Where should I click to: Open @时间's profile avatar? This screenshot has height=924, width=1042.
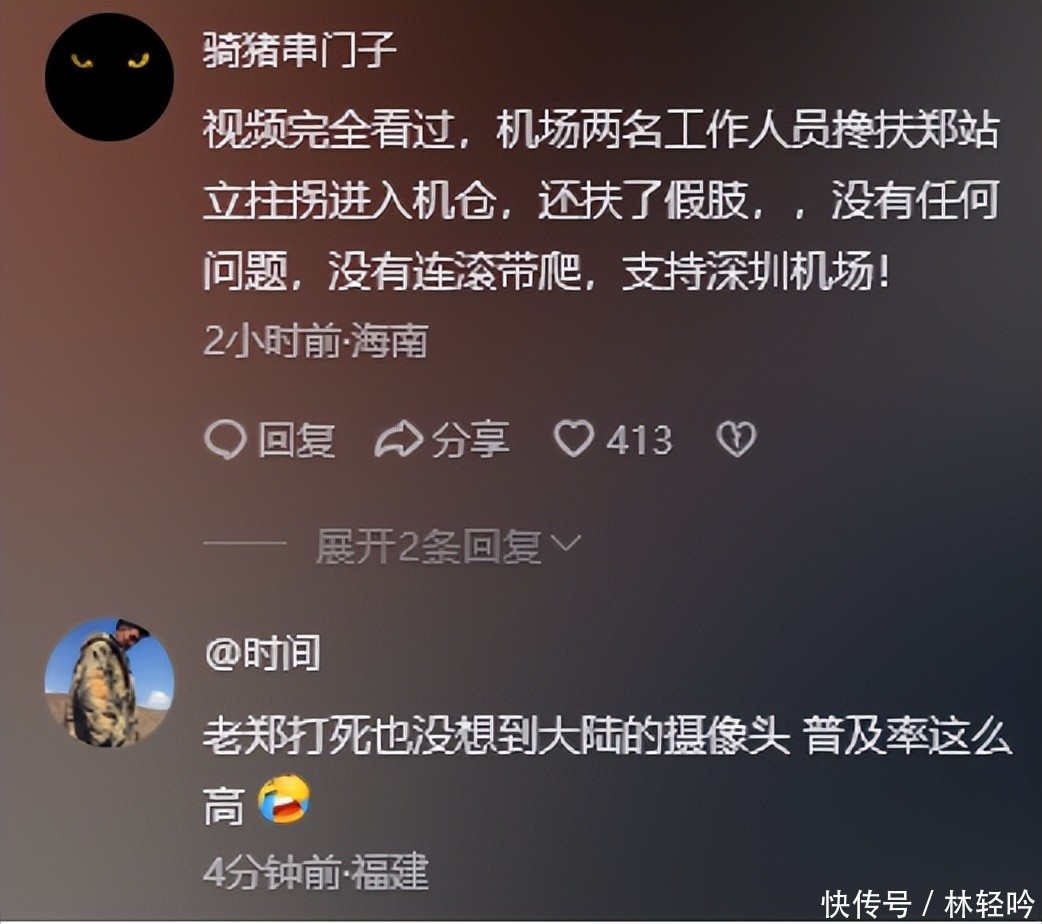pos(110,683)
